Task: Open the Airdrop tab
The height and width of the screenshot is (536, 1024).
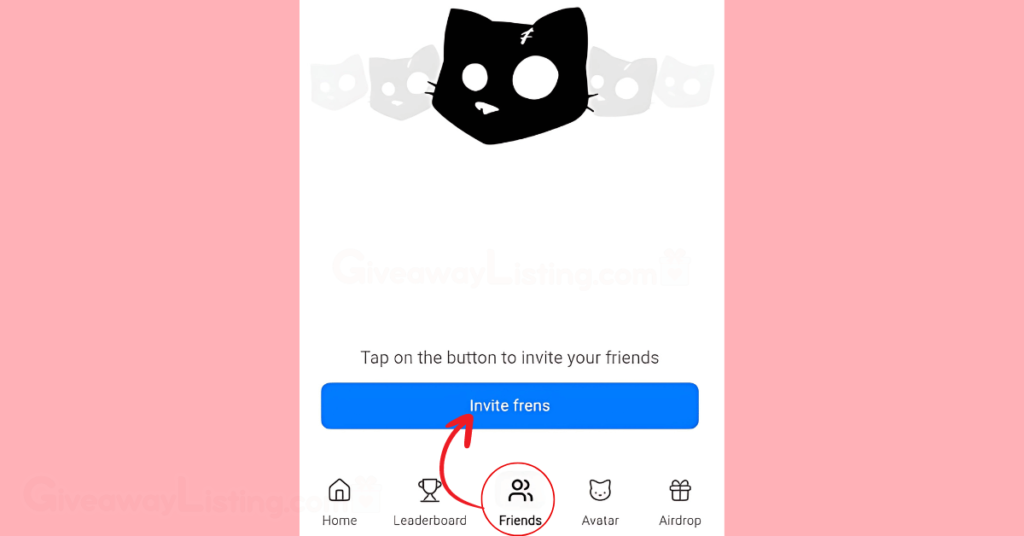Action: (680, 502)
